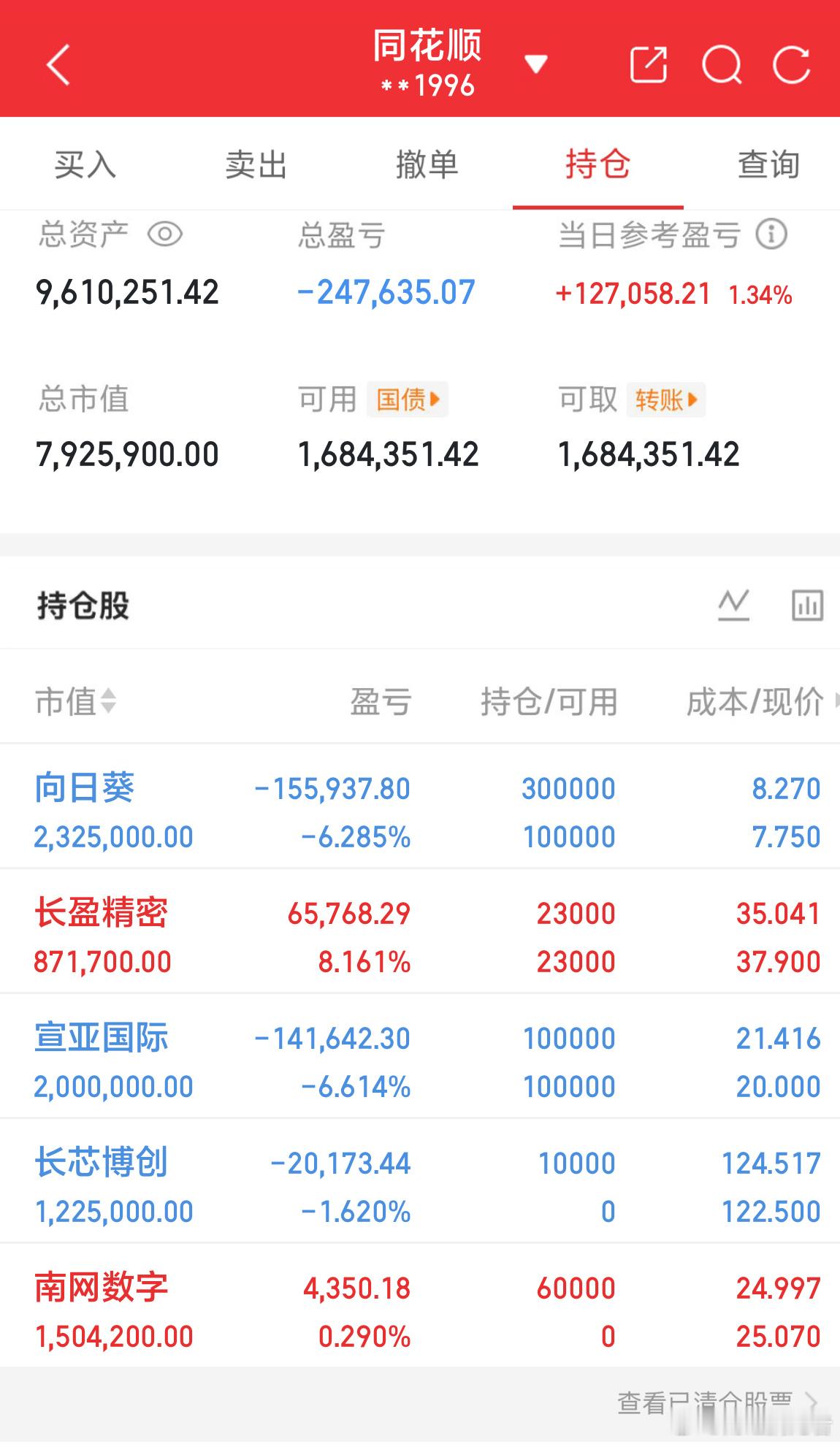Viewport: 840px width, 1444px height.
Task: Tap the back arrow in the red header
Action: [57, 64]
